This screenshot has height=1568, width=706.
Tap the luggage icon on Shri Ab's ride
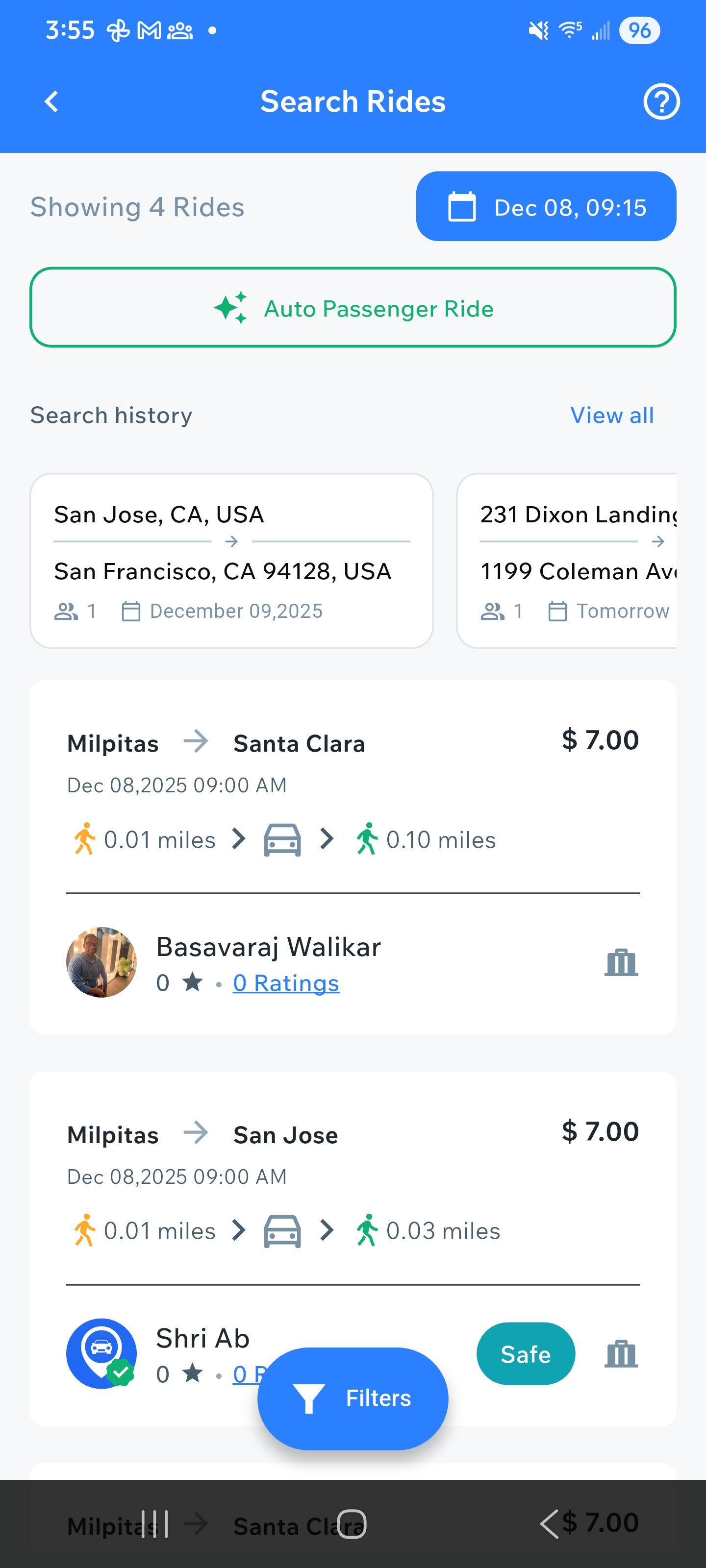[x=621, y=1354]
